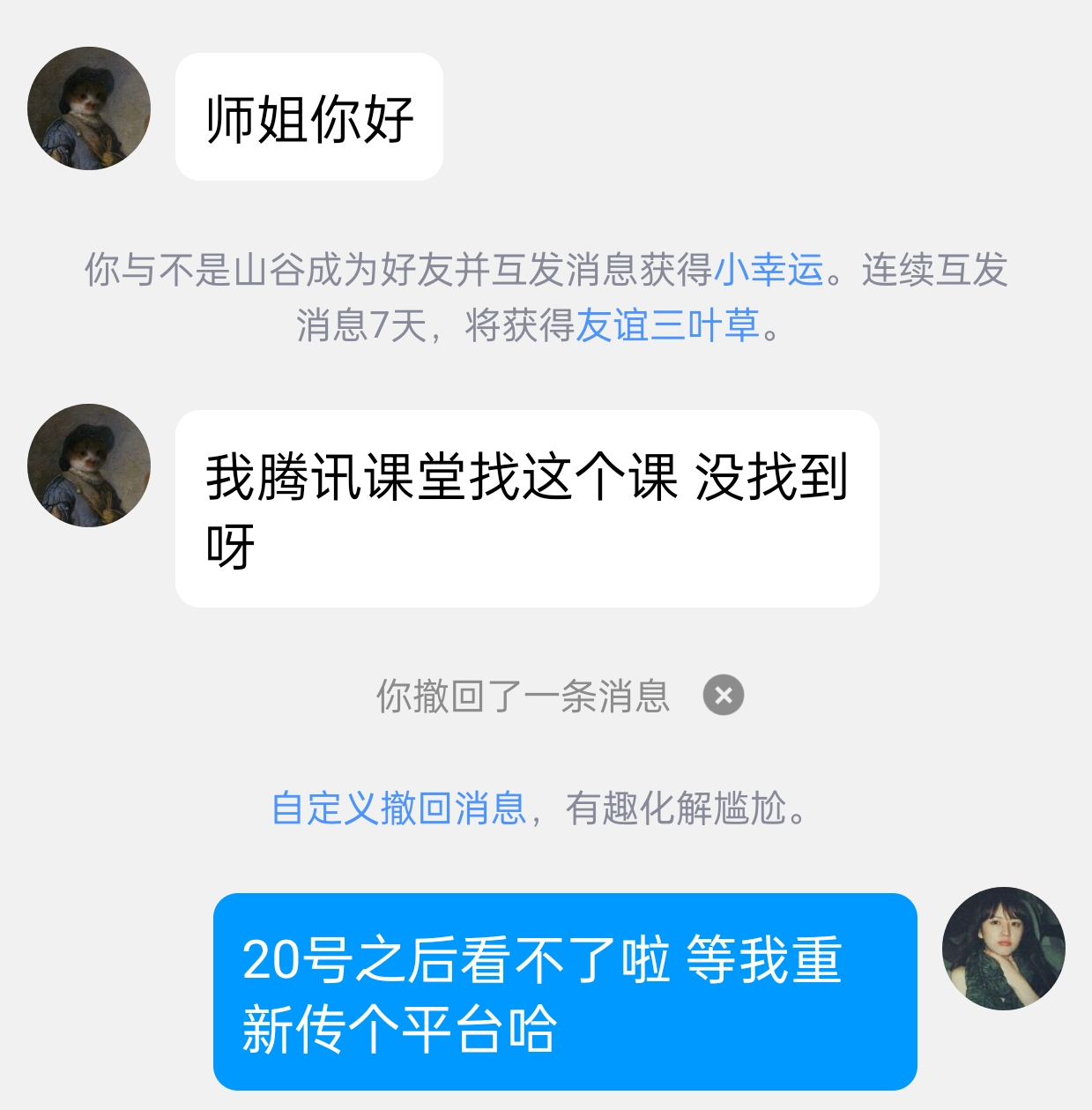
Task: Open the 小幸运 link
Action: (x=768, y=270)
